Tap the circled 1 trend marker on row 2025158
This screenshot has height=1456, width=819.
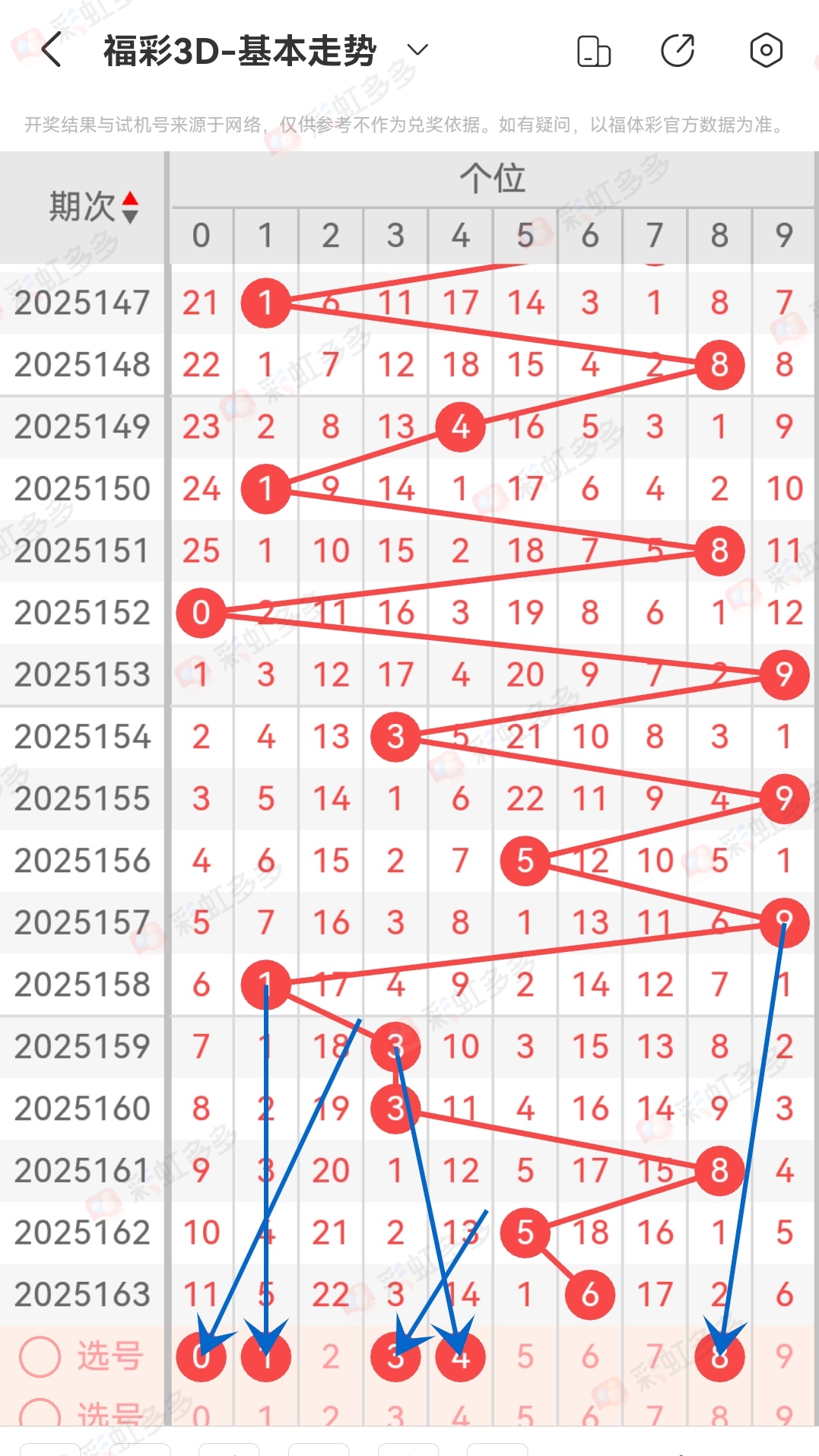point(265,985)
